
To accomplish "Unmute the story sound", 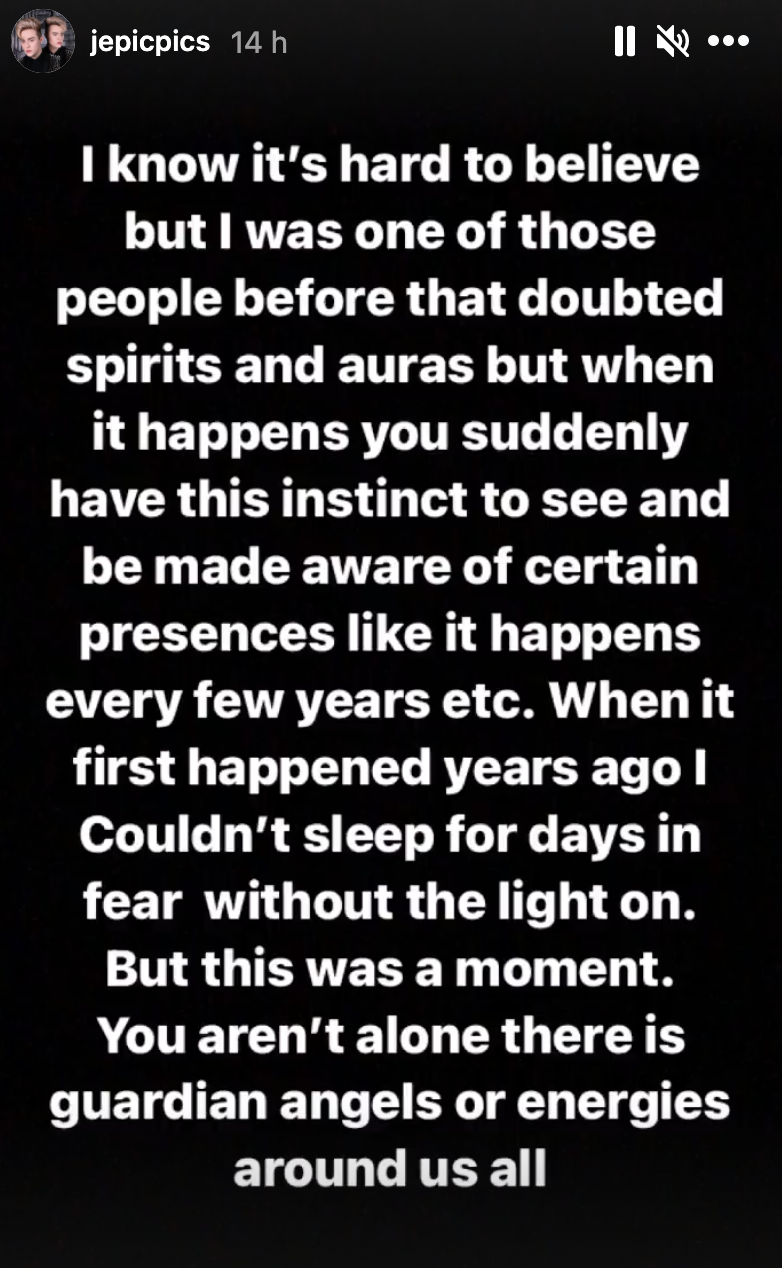I will [672, 42].
